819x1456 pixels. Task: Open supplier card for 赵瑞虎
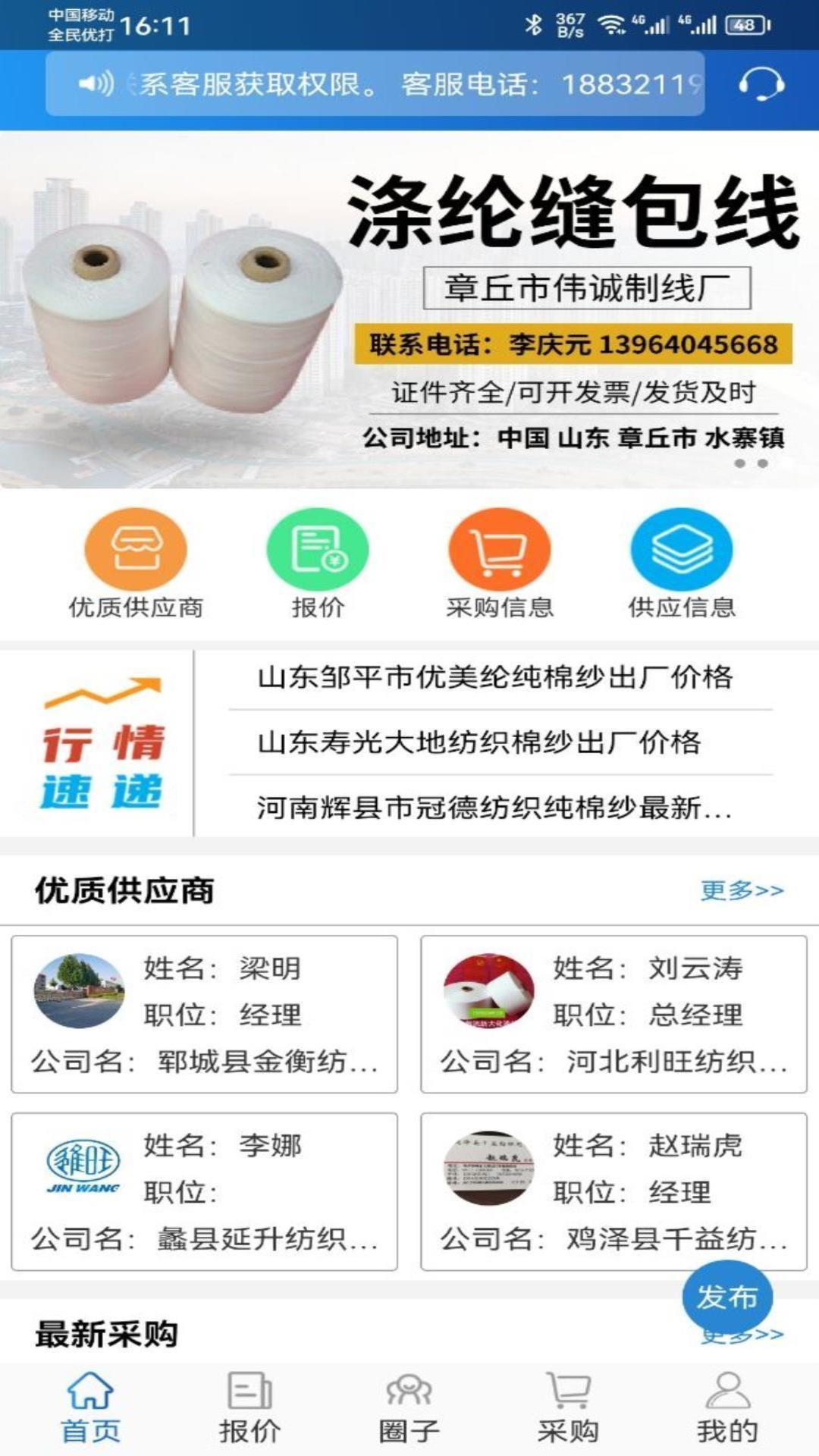(613, 1191)
